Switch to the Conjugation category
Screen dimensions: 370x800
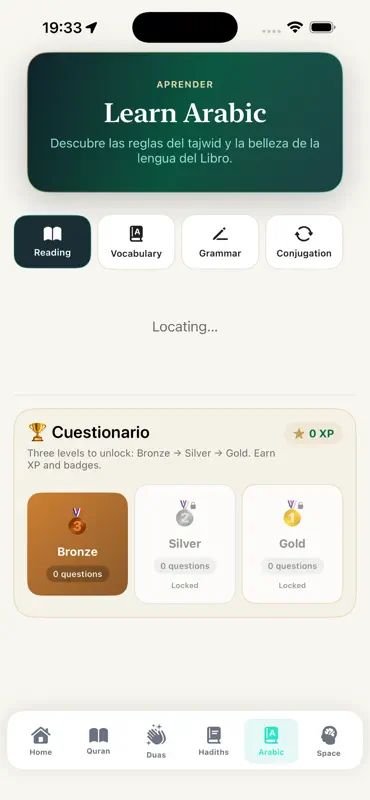[304, 241]
